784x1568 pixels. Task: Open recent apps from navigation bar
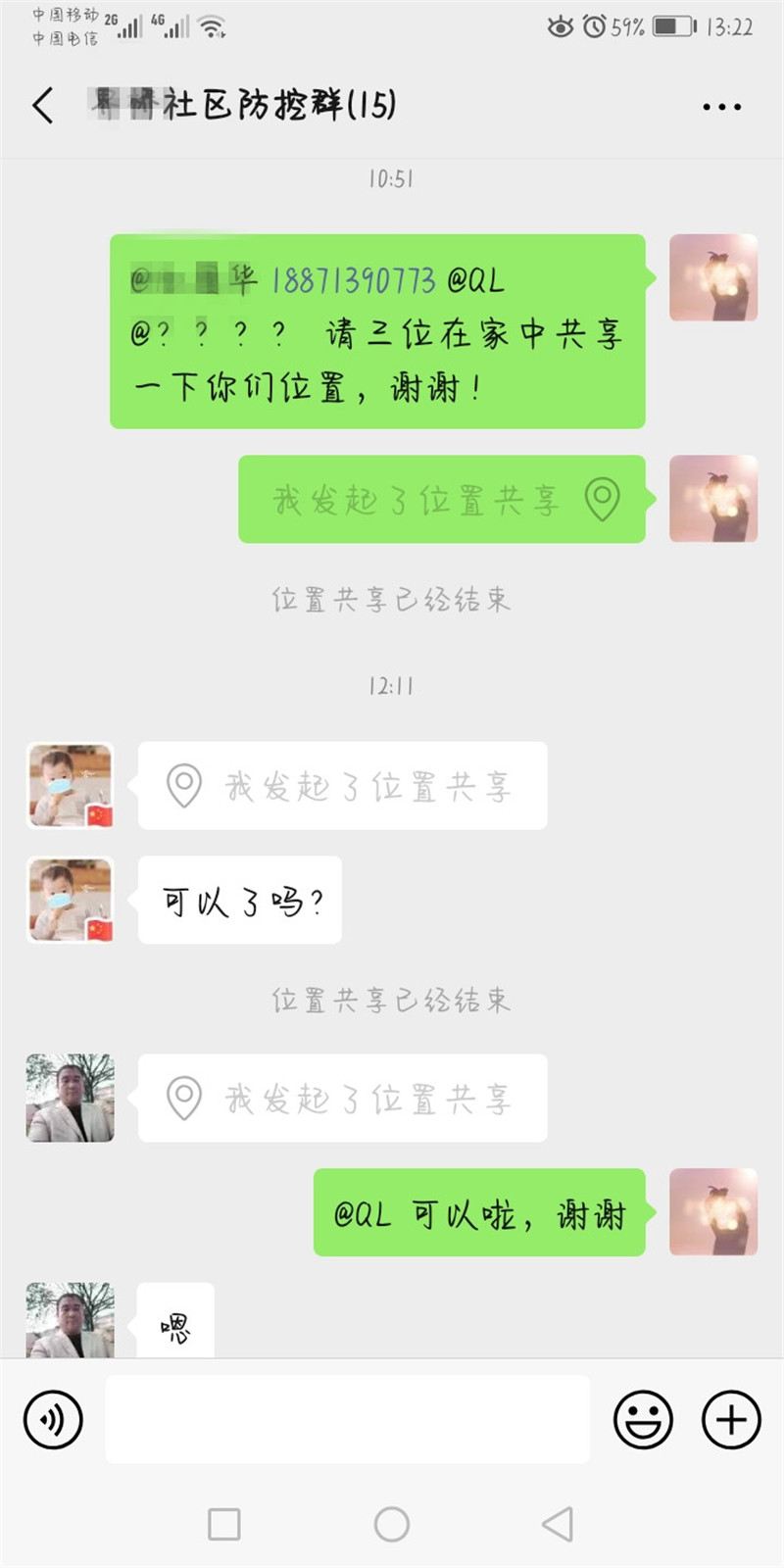point(224,1524)
